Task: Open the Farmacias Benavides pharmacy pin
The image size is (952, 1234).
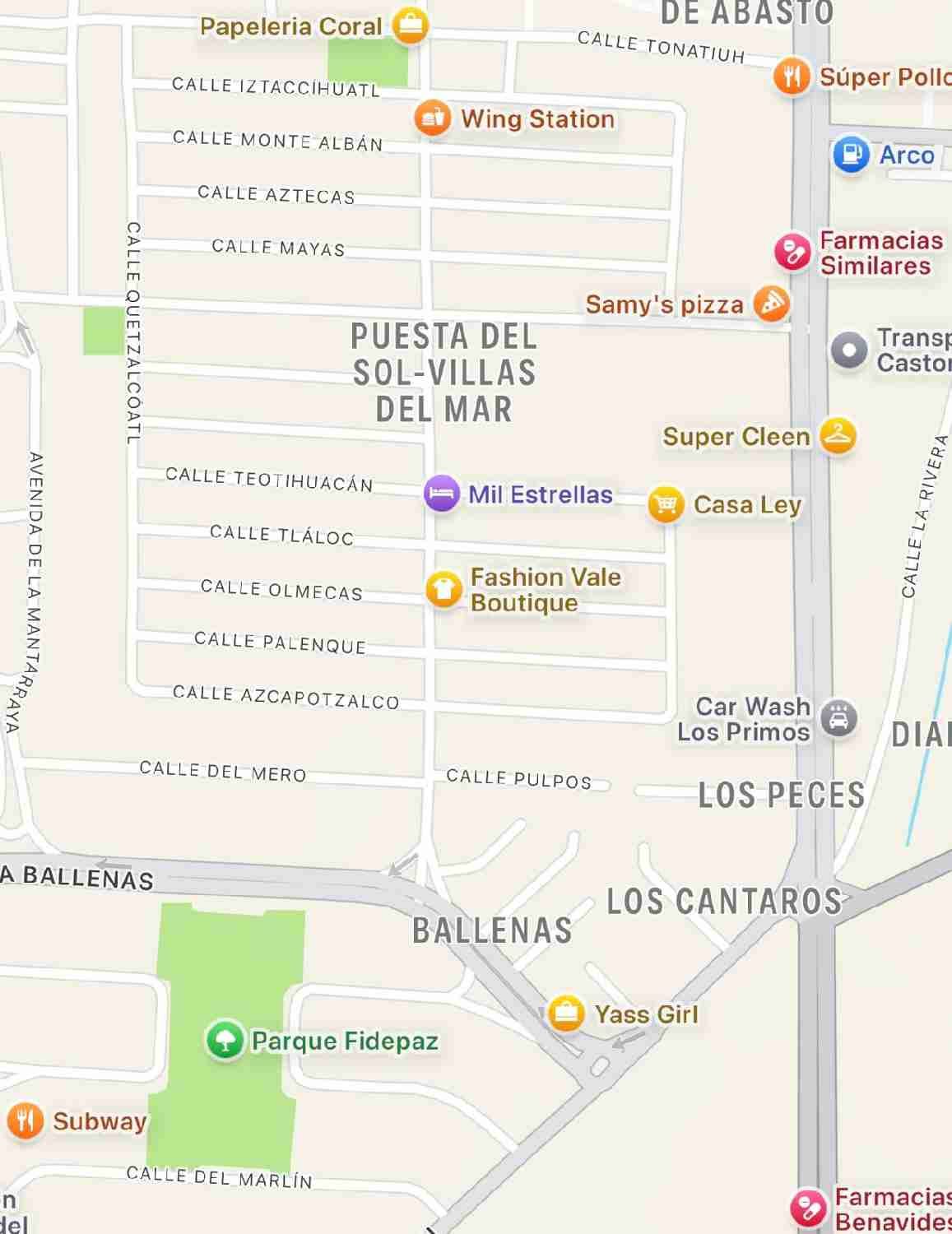Action: point(807,1208)
